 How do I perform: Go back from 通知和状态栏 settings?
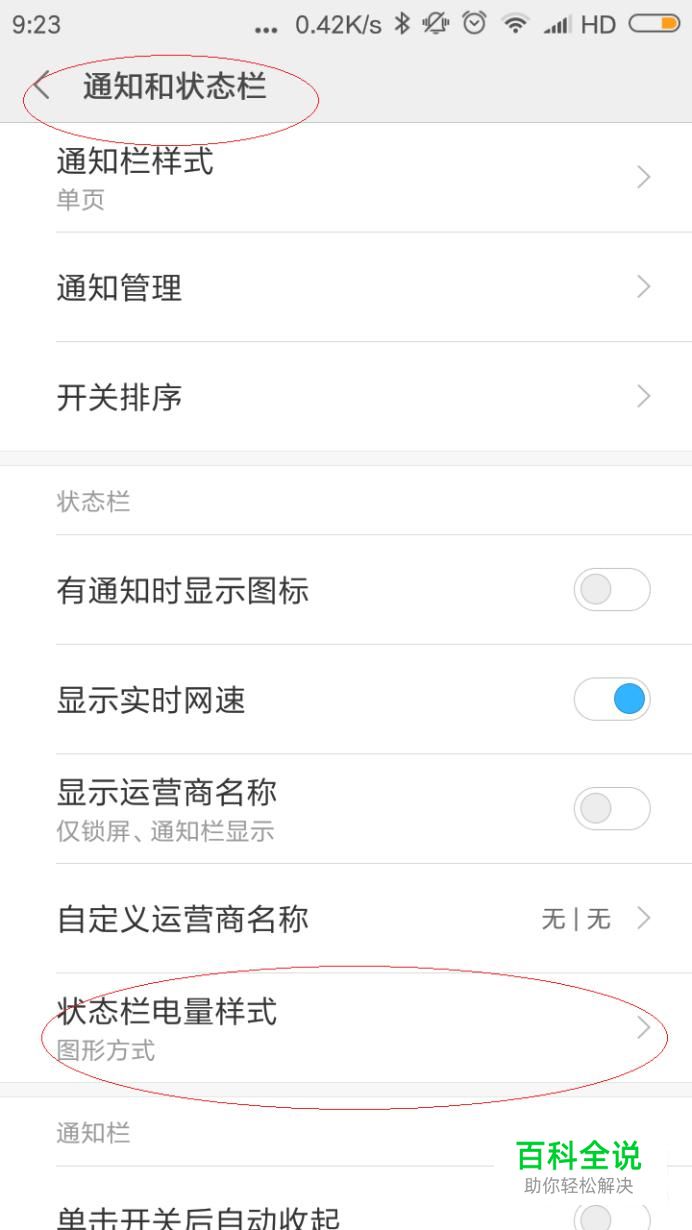[41, 87]
